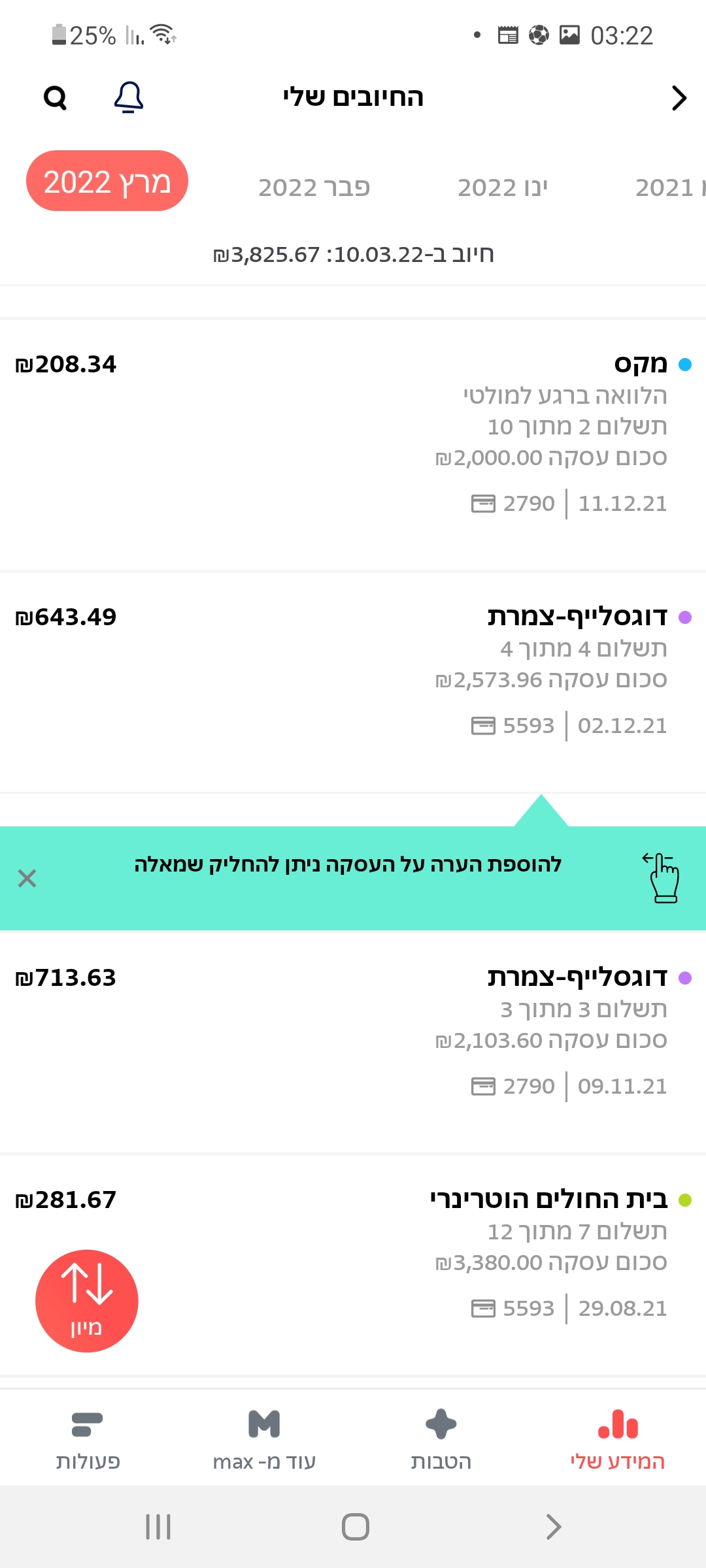The height and width of the screenshot is (1568, 706).
Task: Switch to the ינו 2022 month tab
Action: (502, 188)
